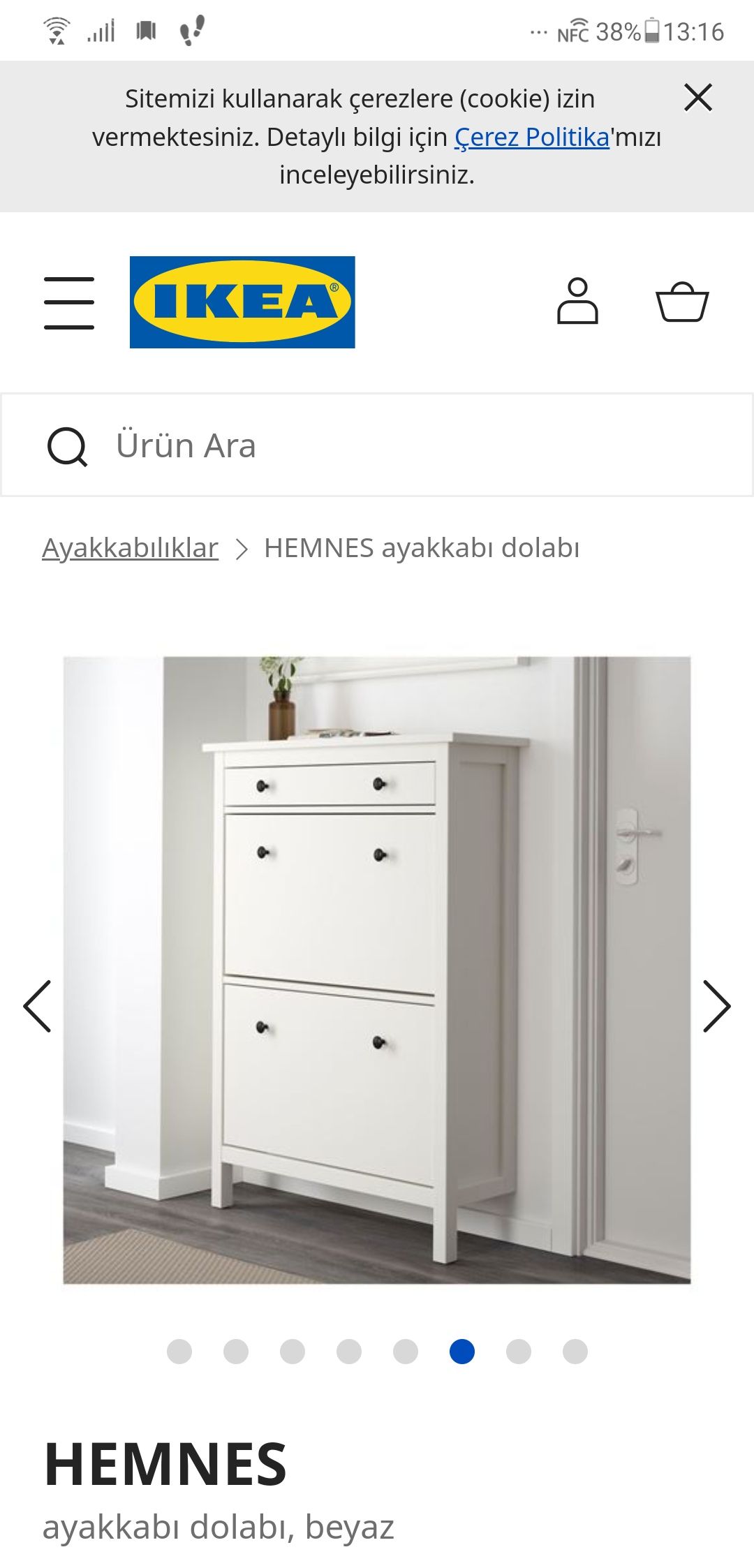Go to the IKEA home page
Screen dimensions: 754x1568
point(242,302)
